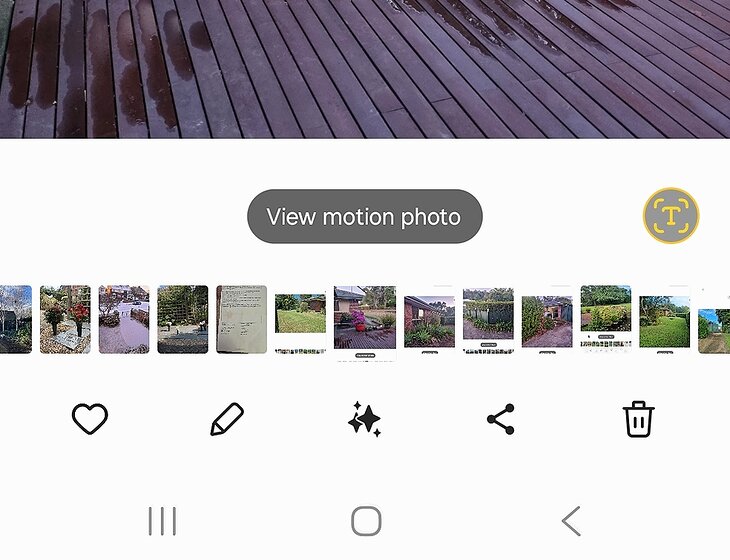
Task: Delete the photo with trash icon
Action: pyautogui.click(x=638, y=419)
